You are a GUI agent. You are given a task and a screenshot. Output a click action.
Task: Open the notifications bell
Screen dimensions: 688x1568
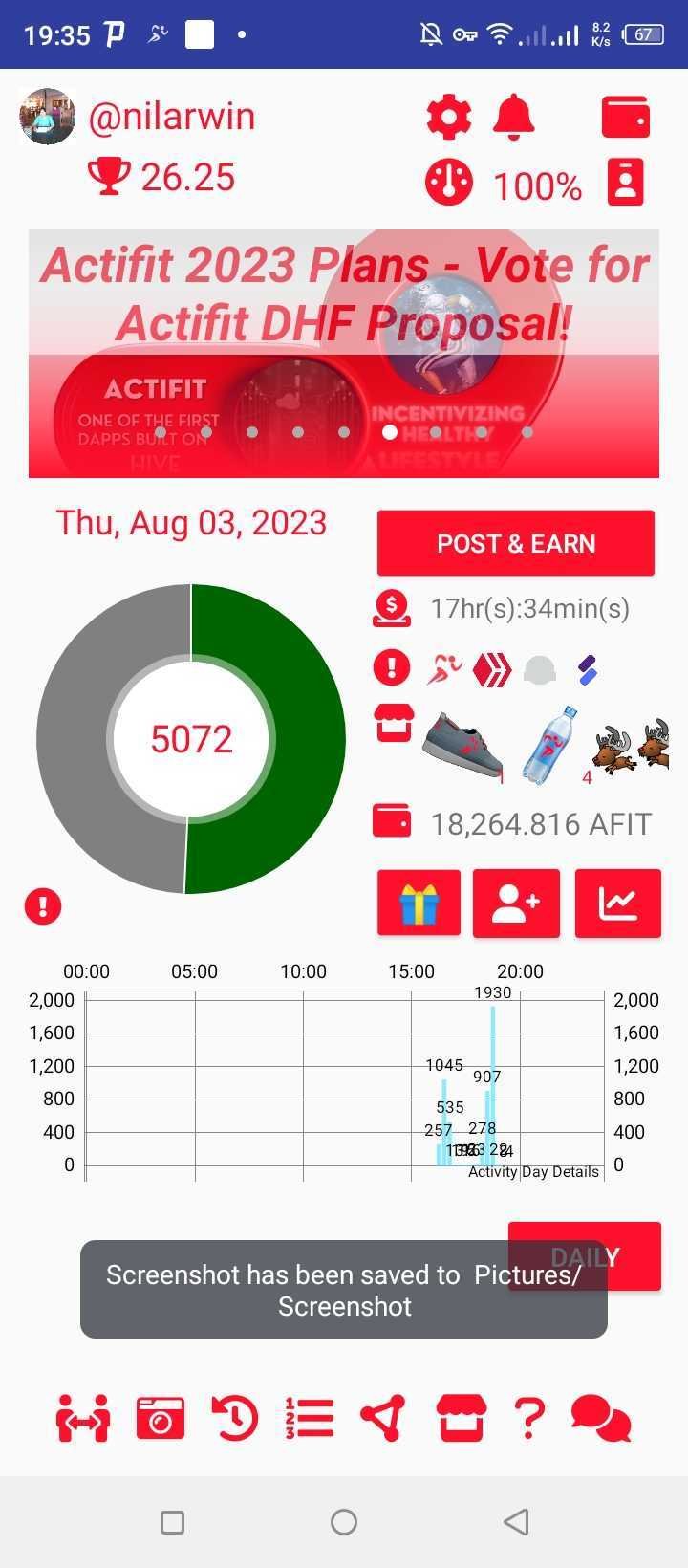coord(513,118)
